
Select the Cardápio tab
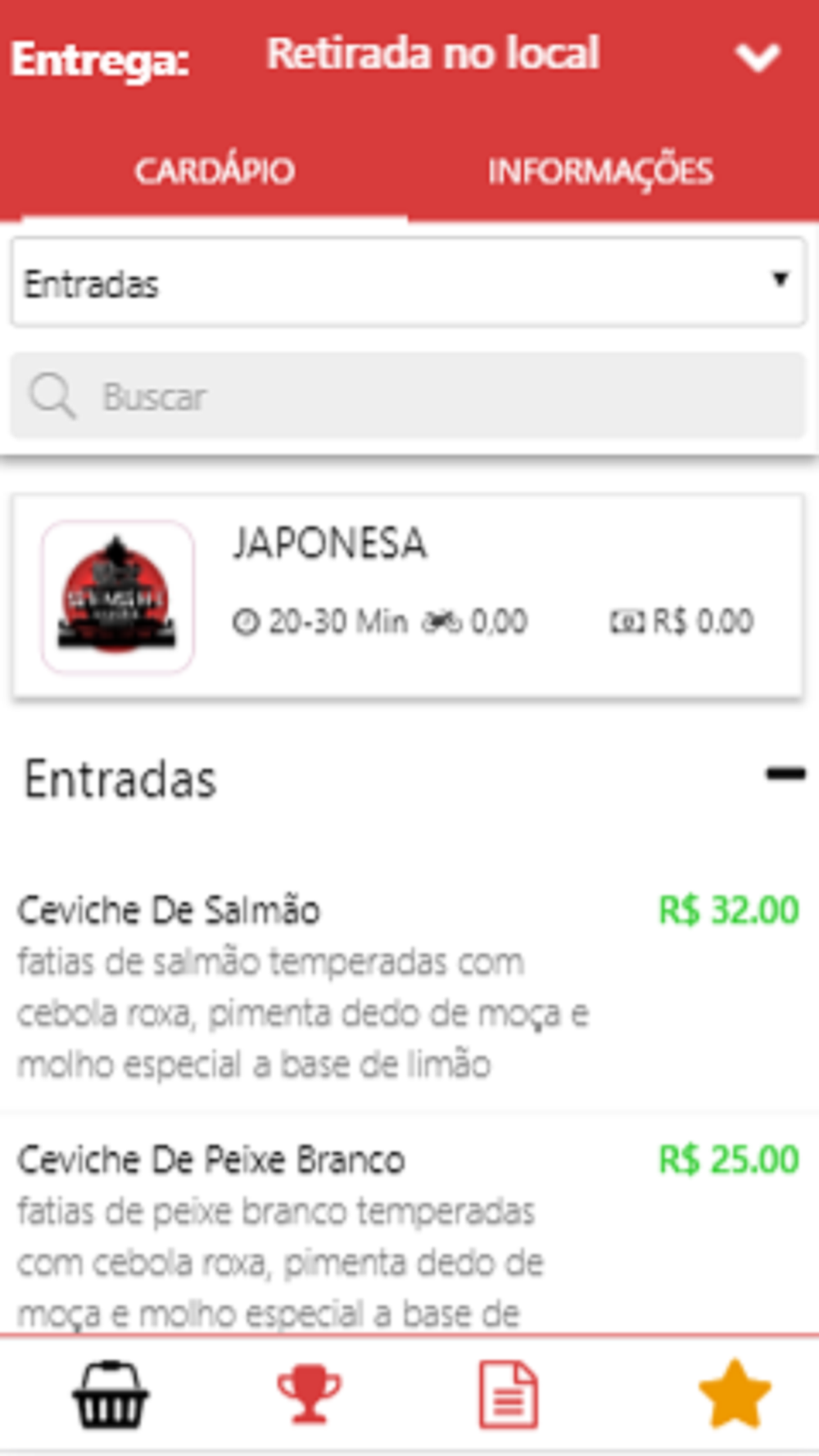click(215, 171)
